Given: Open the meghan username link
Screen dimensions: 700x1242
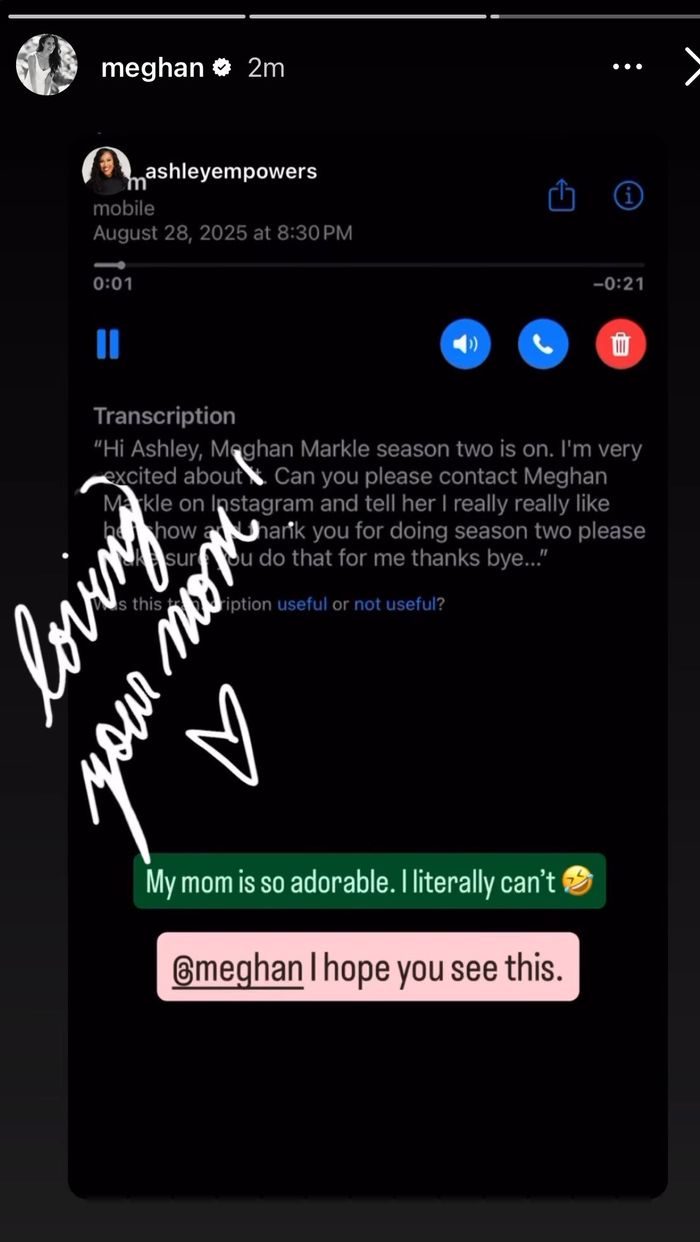Looking at the screenshot, I should pyautogui.click(x=153, y=67).
